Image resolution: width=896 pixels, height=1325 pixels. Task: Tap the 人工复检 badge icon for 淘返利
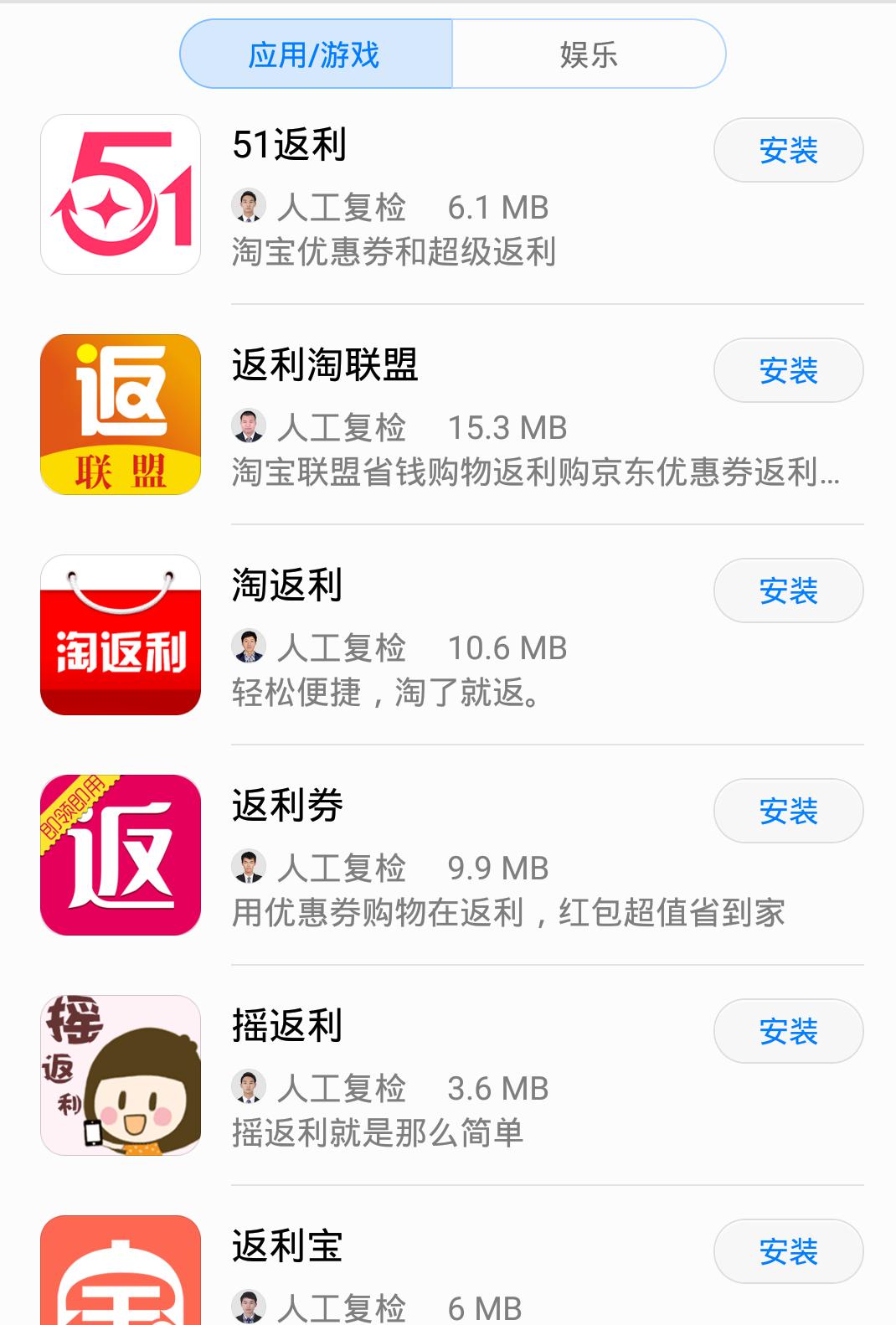[247, 647]
